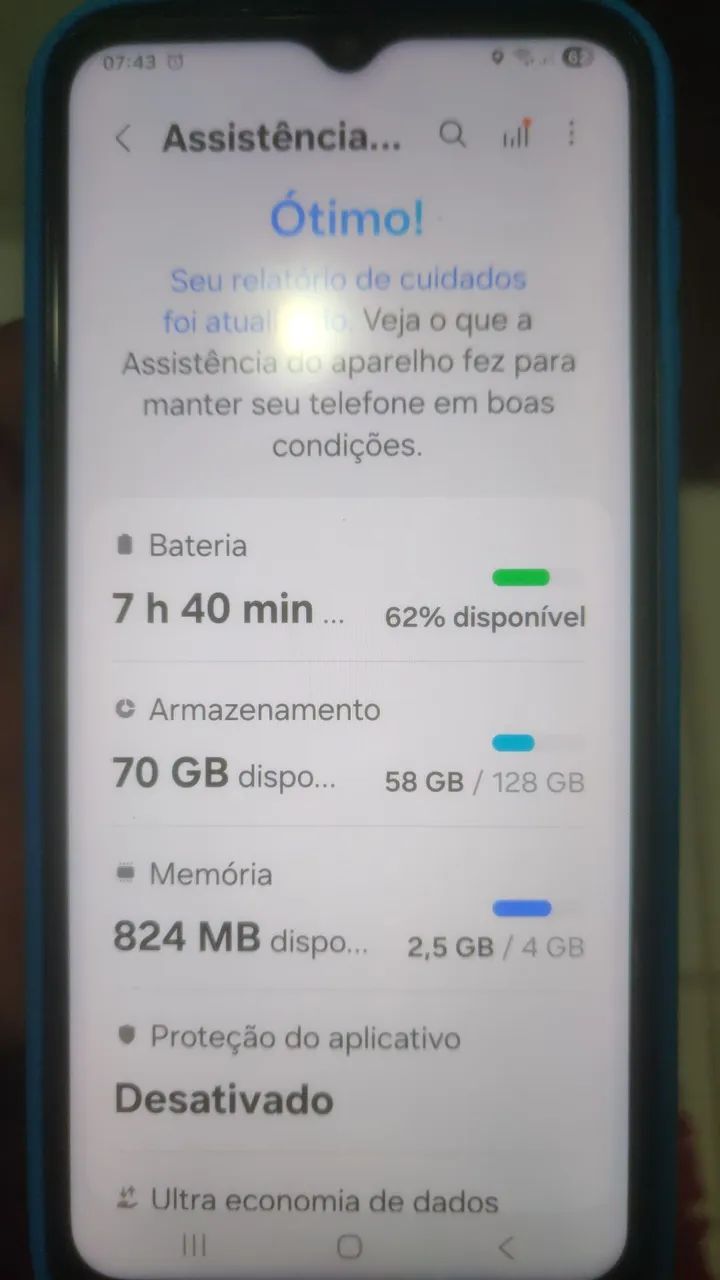
Task: Open the three-dot overflow menu
Action: coord(572,135)
